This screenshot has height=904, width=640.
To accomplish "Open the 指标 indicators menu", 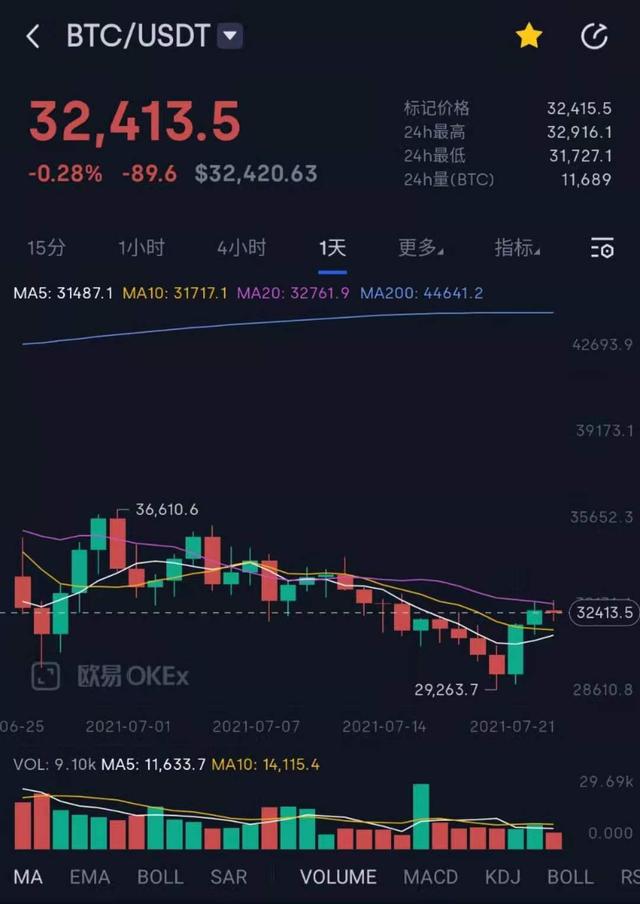I will [517, 248].
